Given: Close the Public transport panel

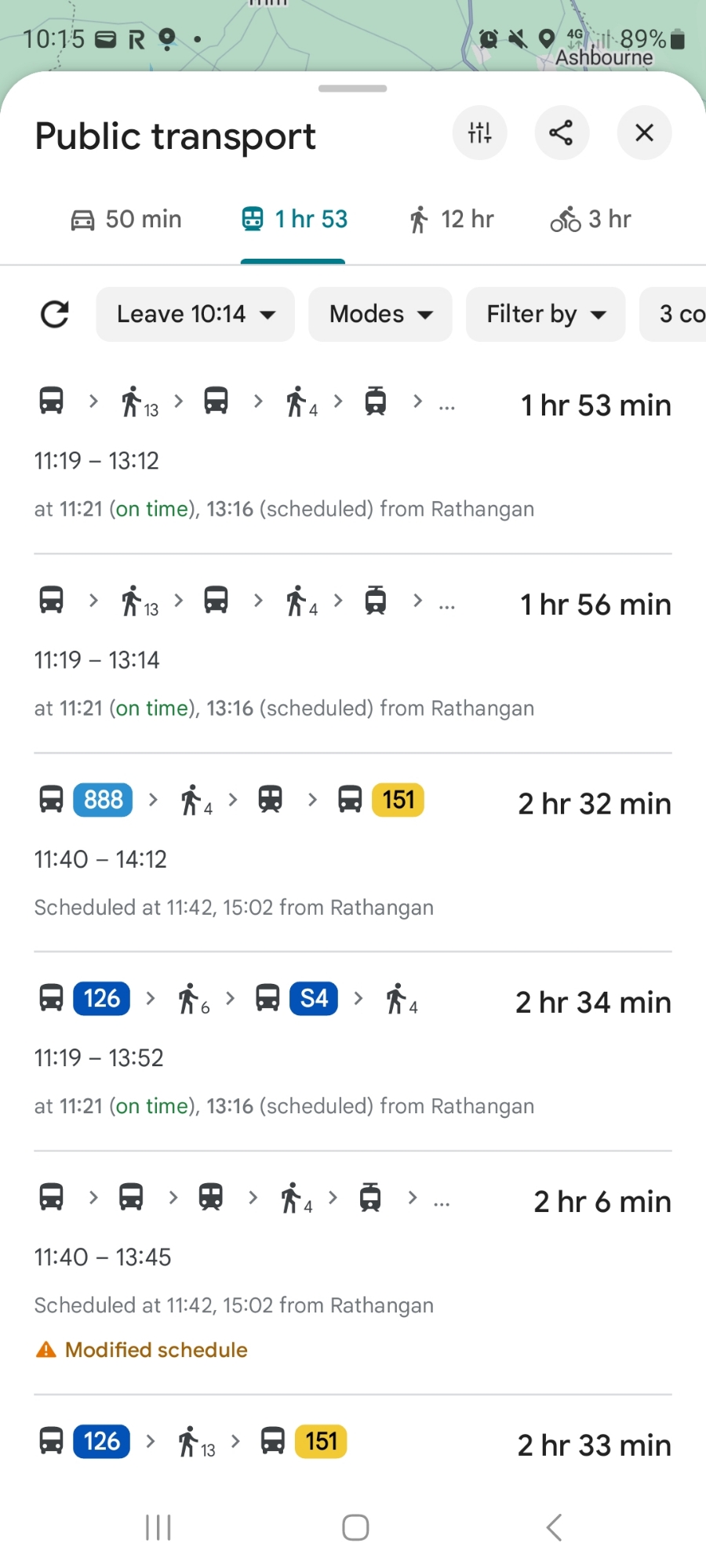Looking at the screenshot, I should pyautogui.click(x=644, y=132).
